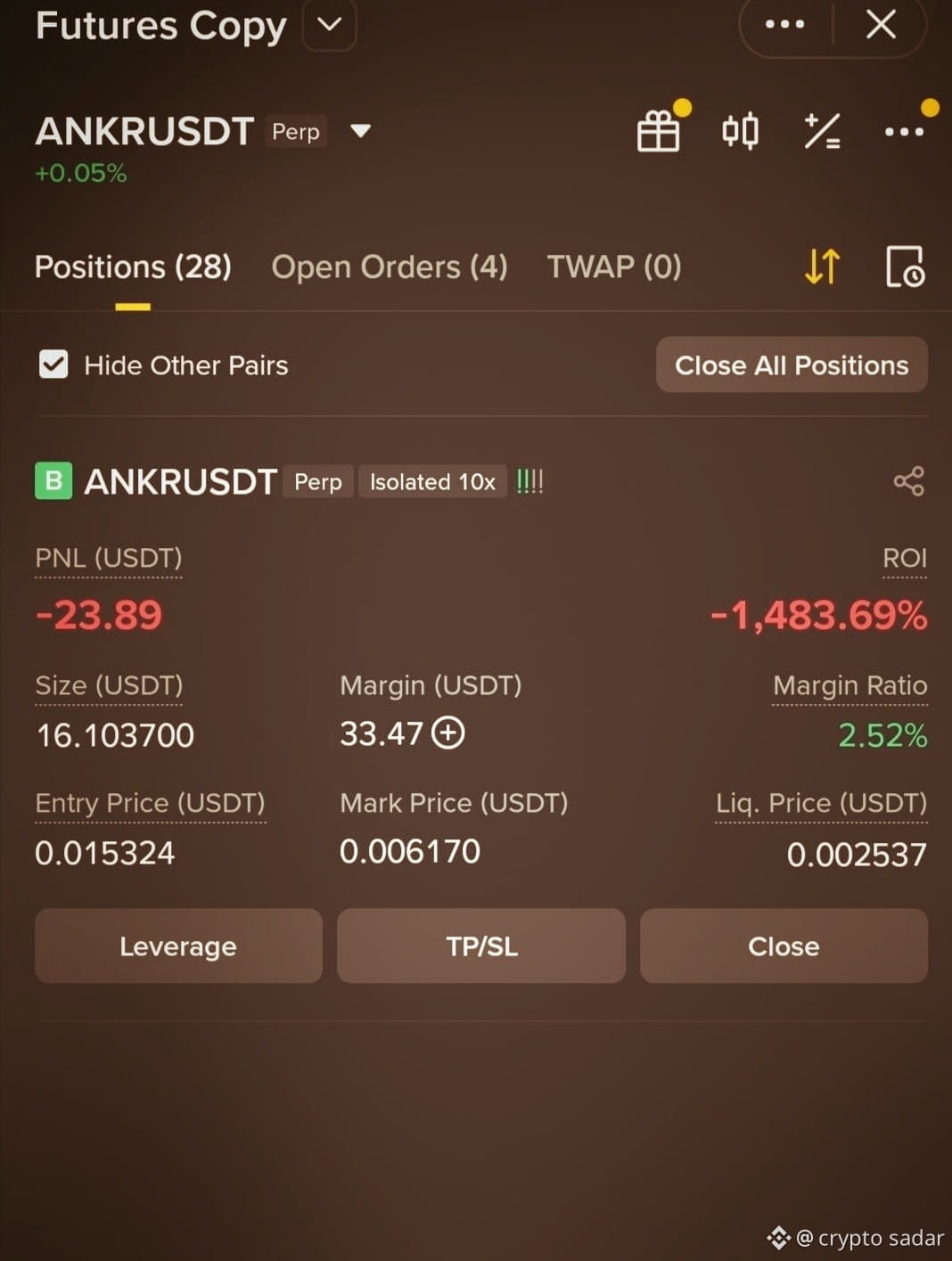
Task: Open the ANKRUSDT pair selector arrow
Action: (360, 131)
